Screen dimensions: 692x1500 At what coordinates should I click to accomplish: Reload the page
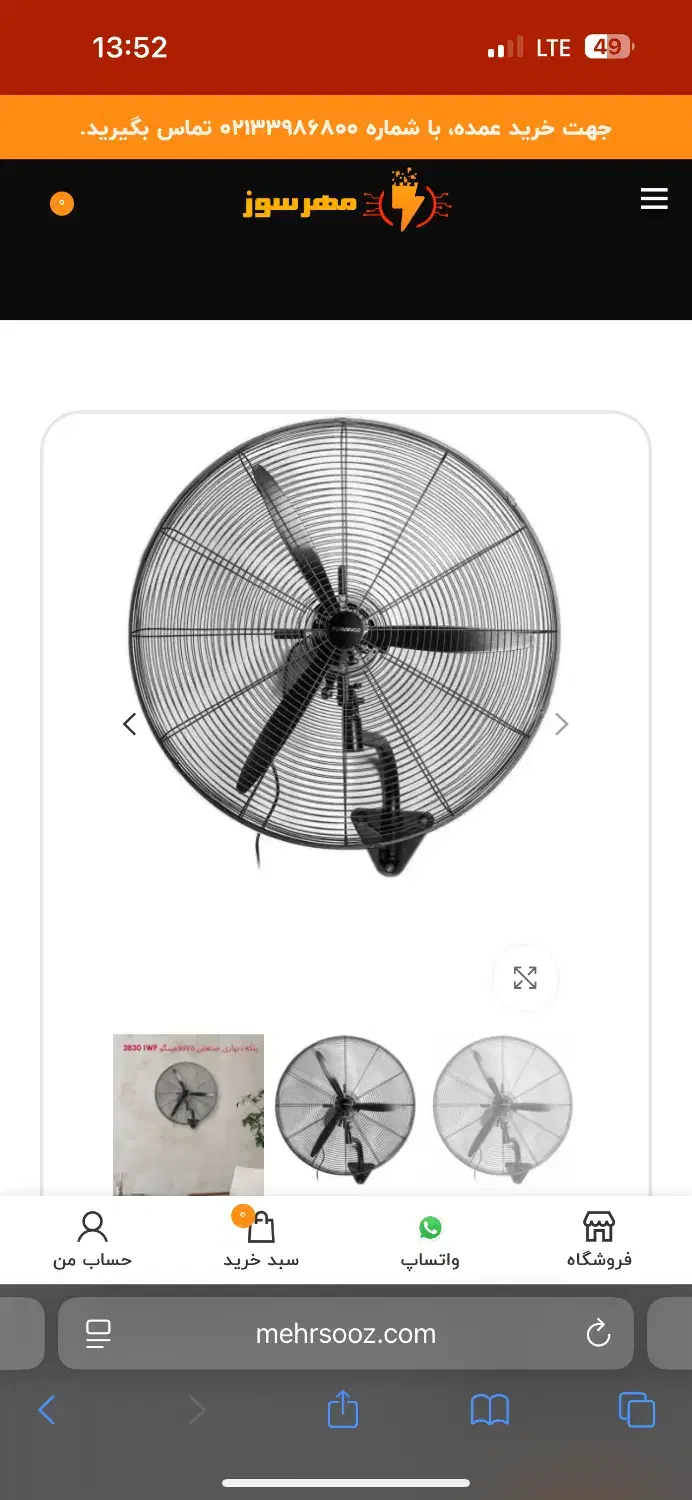click(x=598, y=1334)
